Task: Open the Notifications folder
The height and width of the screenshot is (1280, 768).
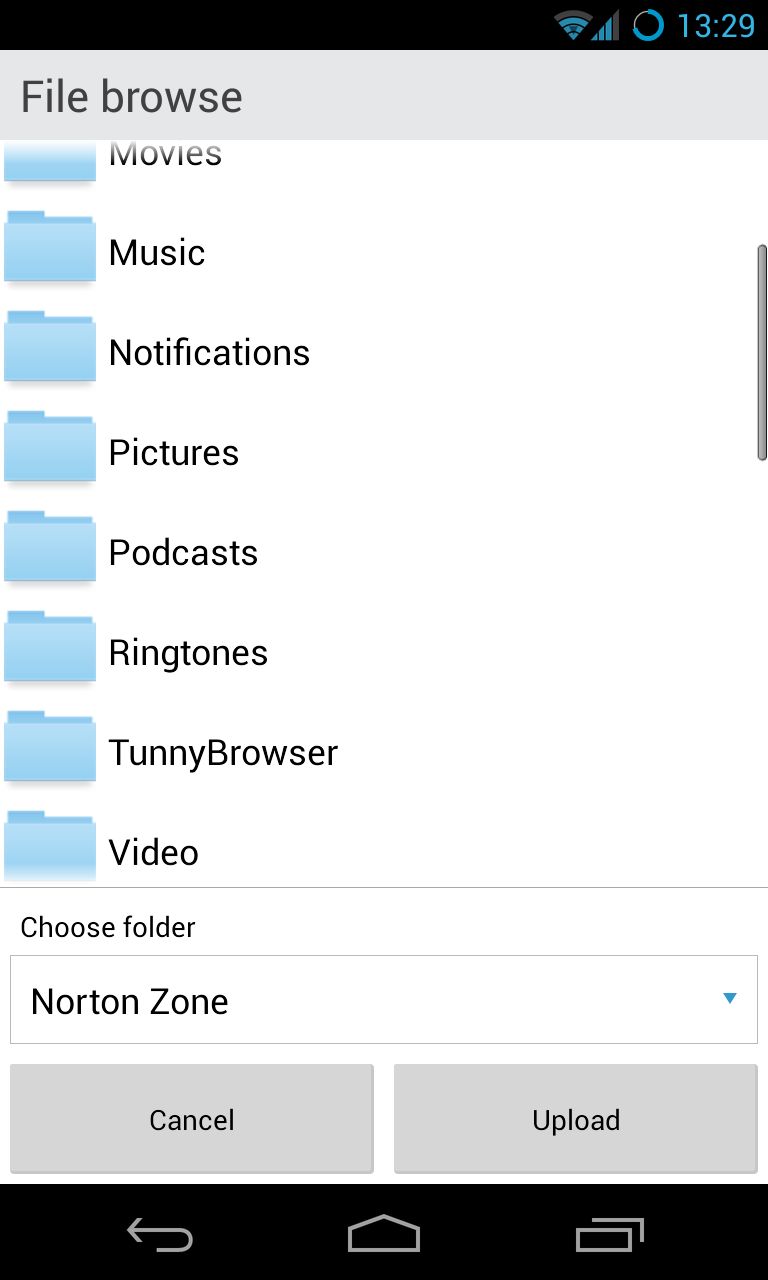Action: pyautogui.click(x=384, y=352)
